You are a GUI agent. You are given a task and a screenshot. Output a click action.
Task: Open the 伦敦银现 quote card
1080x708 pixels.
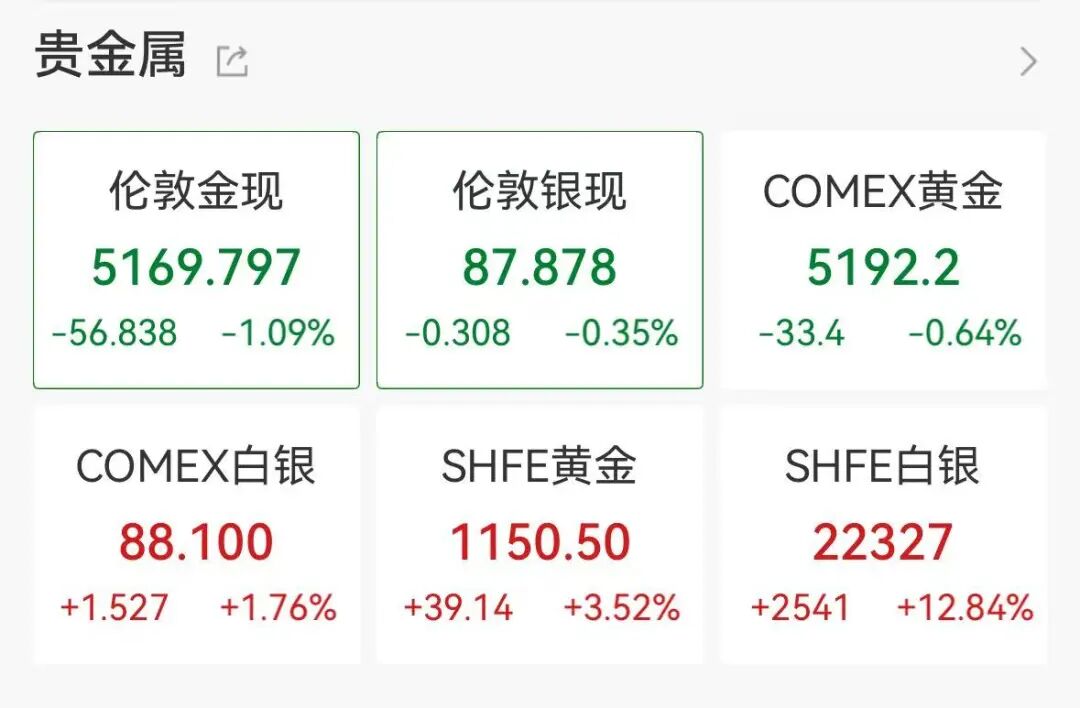pos(539,260)
